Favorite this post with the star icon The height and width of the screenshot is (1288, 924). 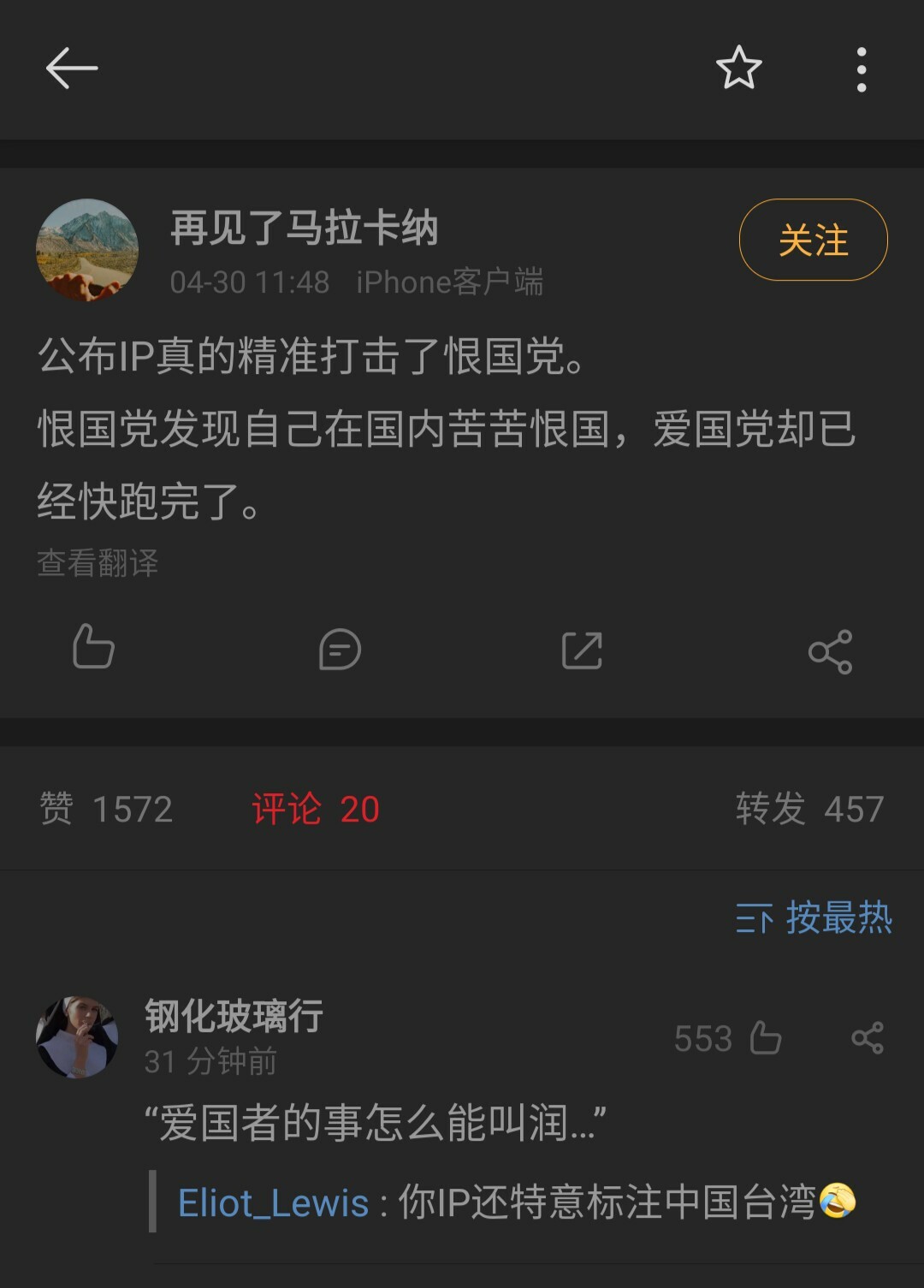point(738,68)
